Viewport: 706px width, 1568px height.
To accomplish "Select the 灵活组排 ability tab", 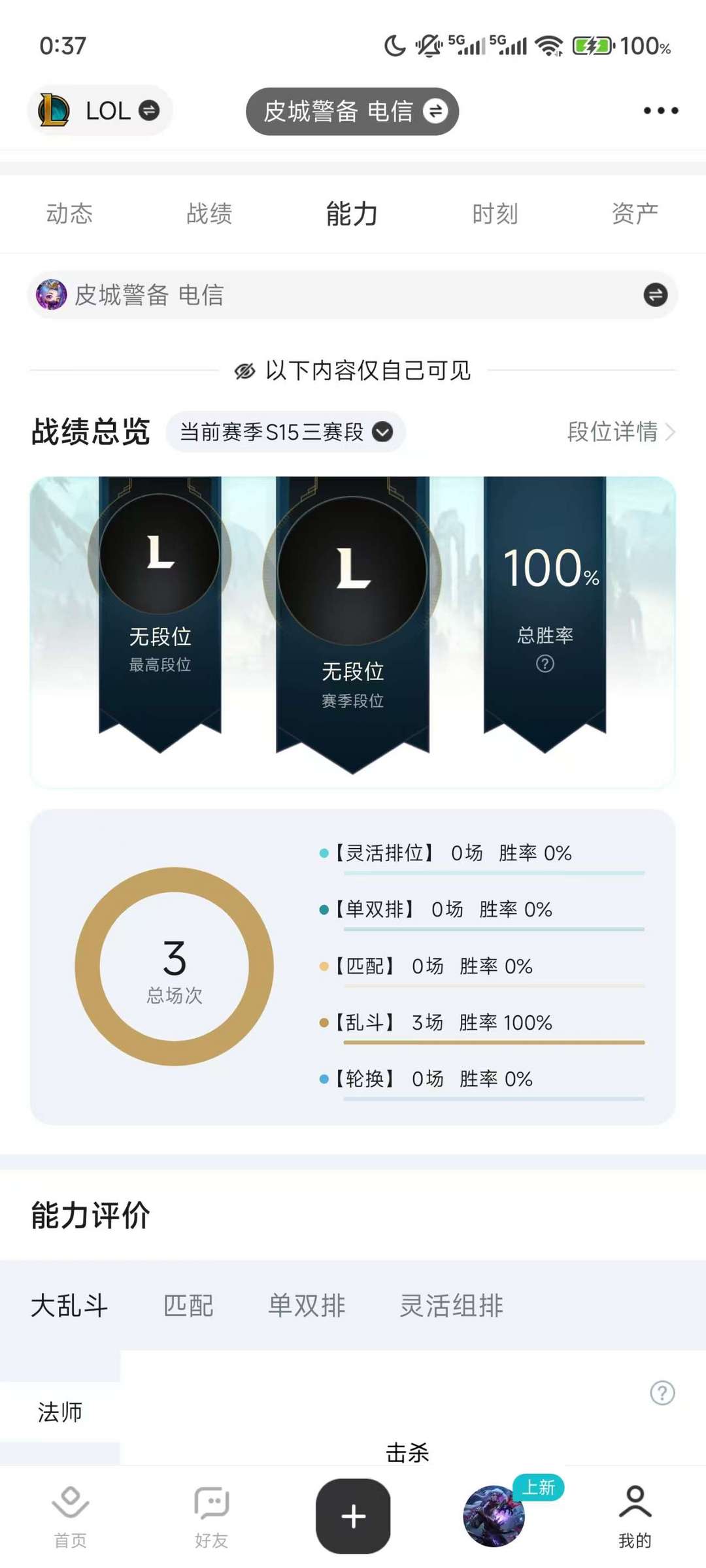I will pos(451,1306).
